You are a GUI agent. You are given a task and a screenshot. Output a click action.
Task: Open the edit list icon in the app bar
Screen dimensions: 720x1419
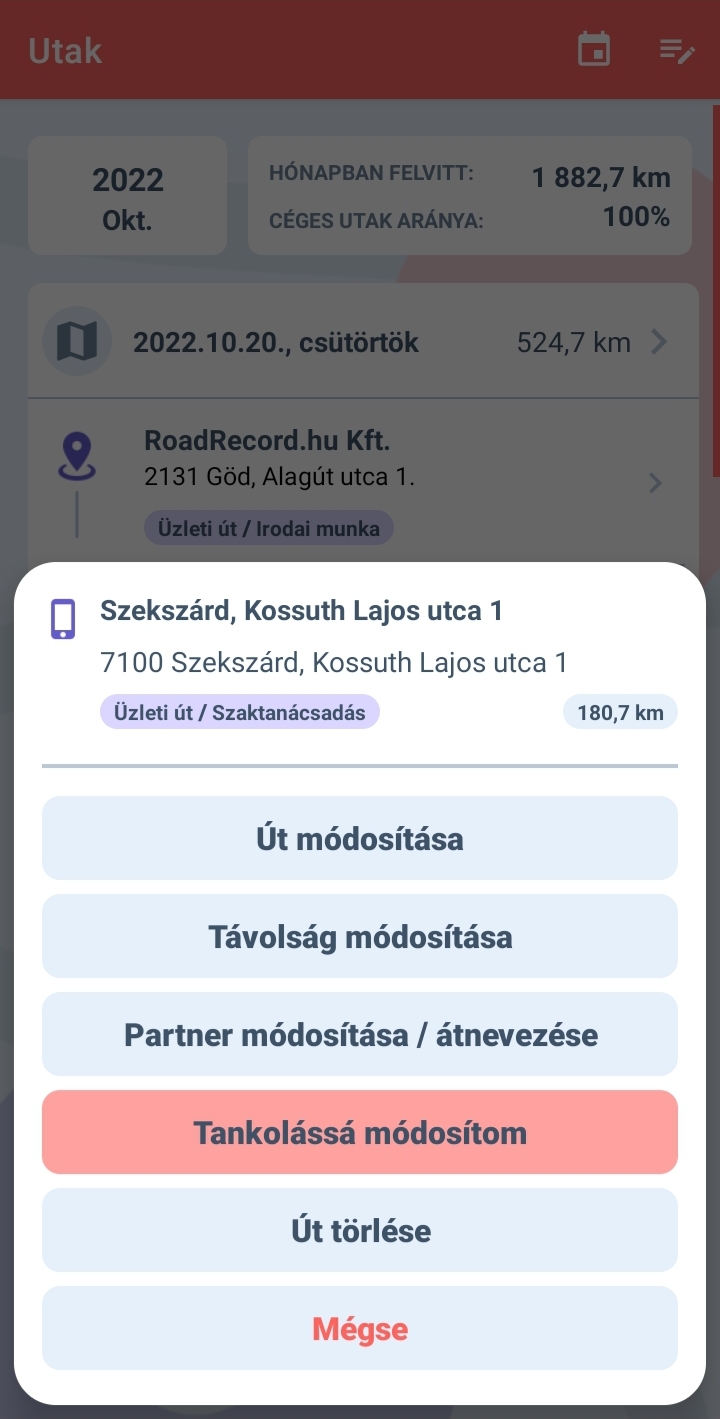click(676, 50)
